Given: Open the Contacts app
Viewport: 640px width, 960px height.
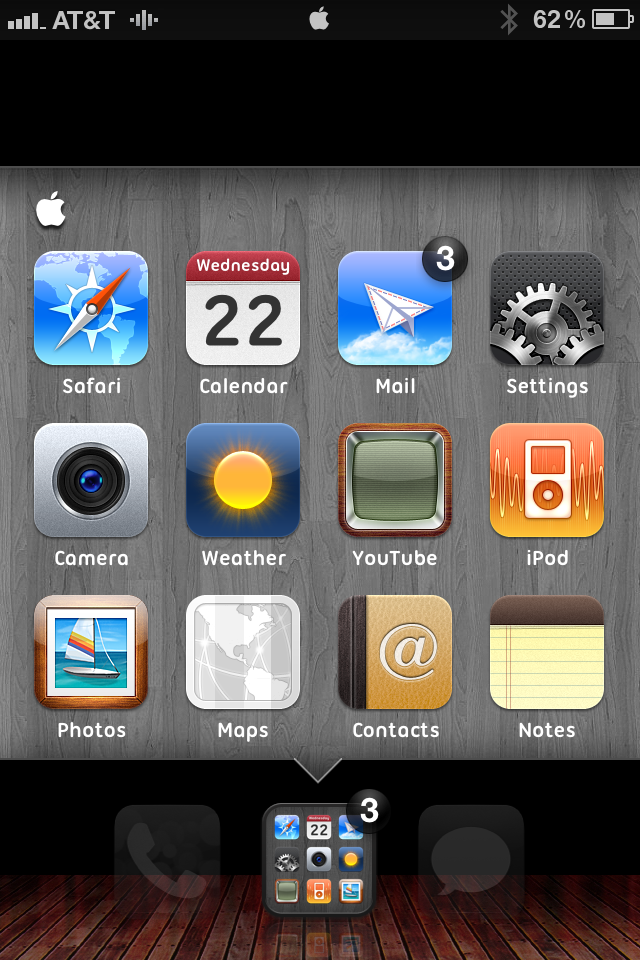Looking at the screenshot, I should [x=395, y=652].
